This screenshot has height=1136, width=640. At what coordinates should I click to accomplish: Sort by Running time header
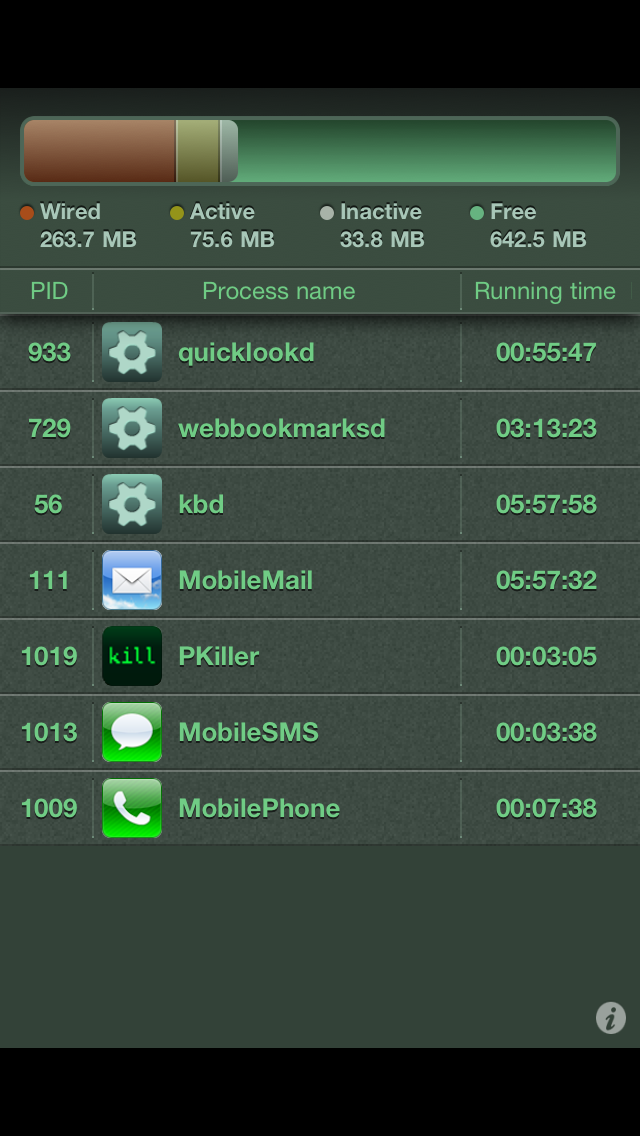click(x=545, y=291)
